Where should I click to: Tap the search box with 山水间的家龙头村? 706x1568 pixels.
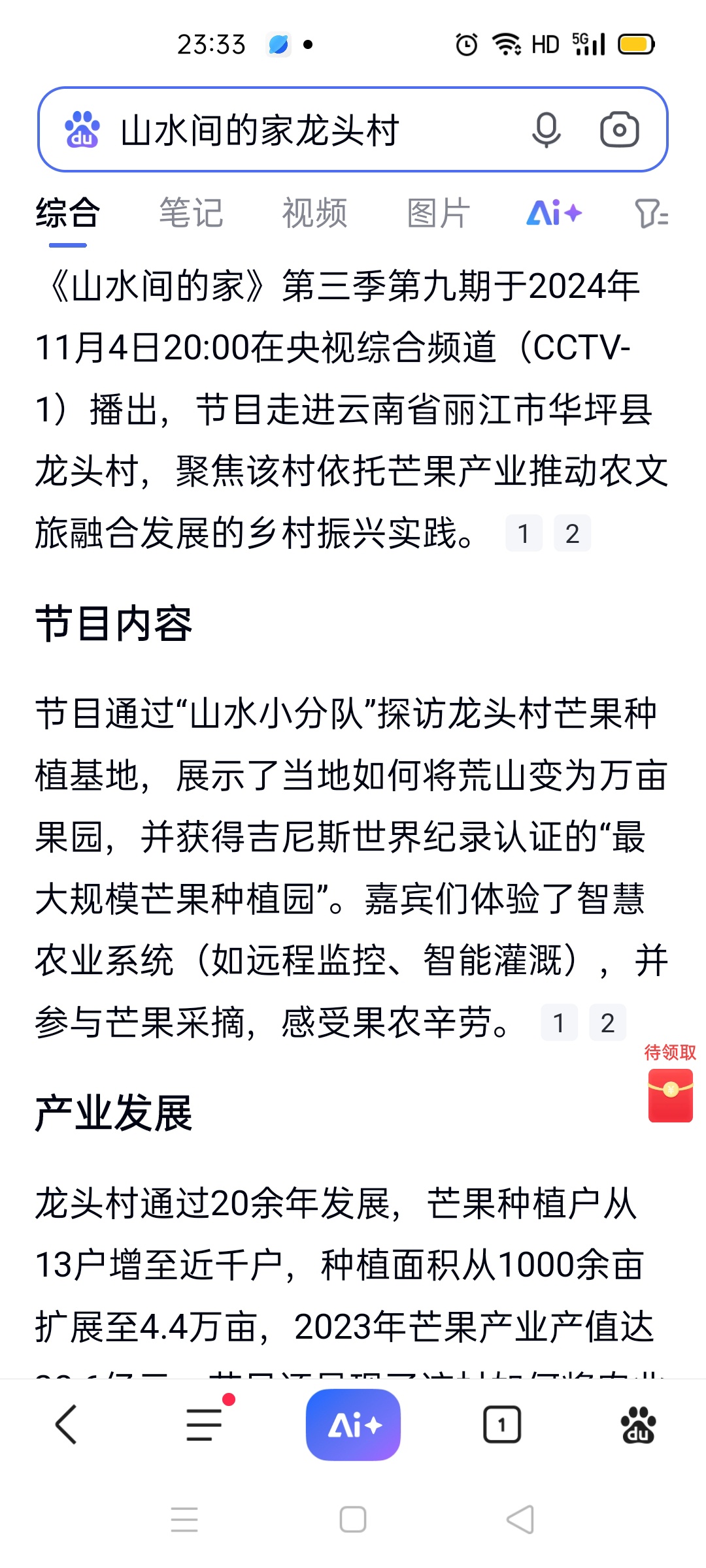pos(353,129)
